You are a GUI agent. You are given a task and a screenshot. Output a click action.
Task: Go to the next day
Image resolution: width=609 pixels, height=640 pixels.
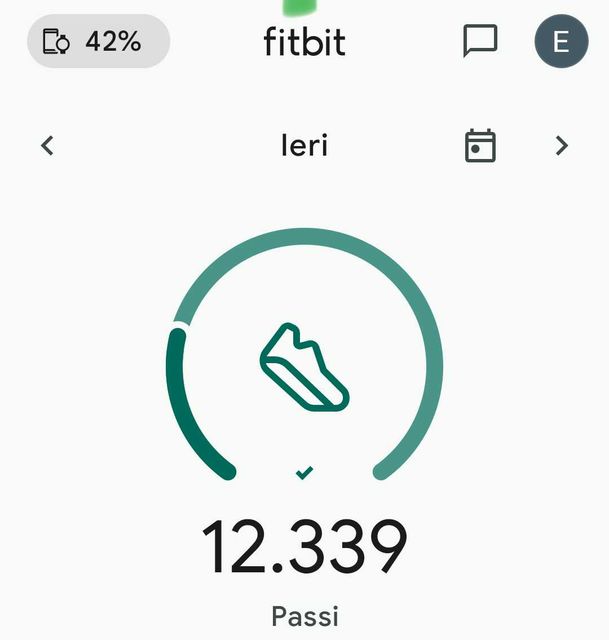coord(561,146)
